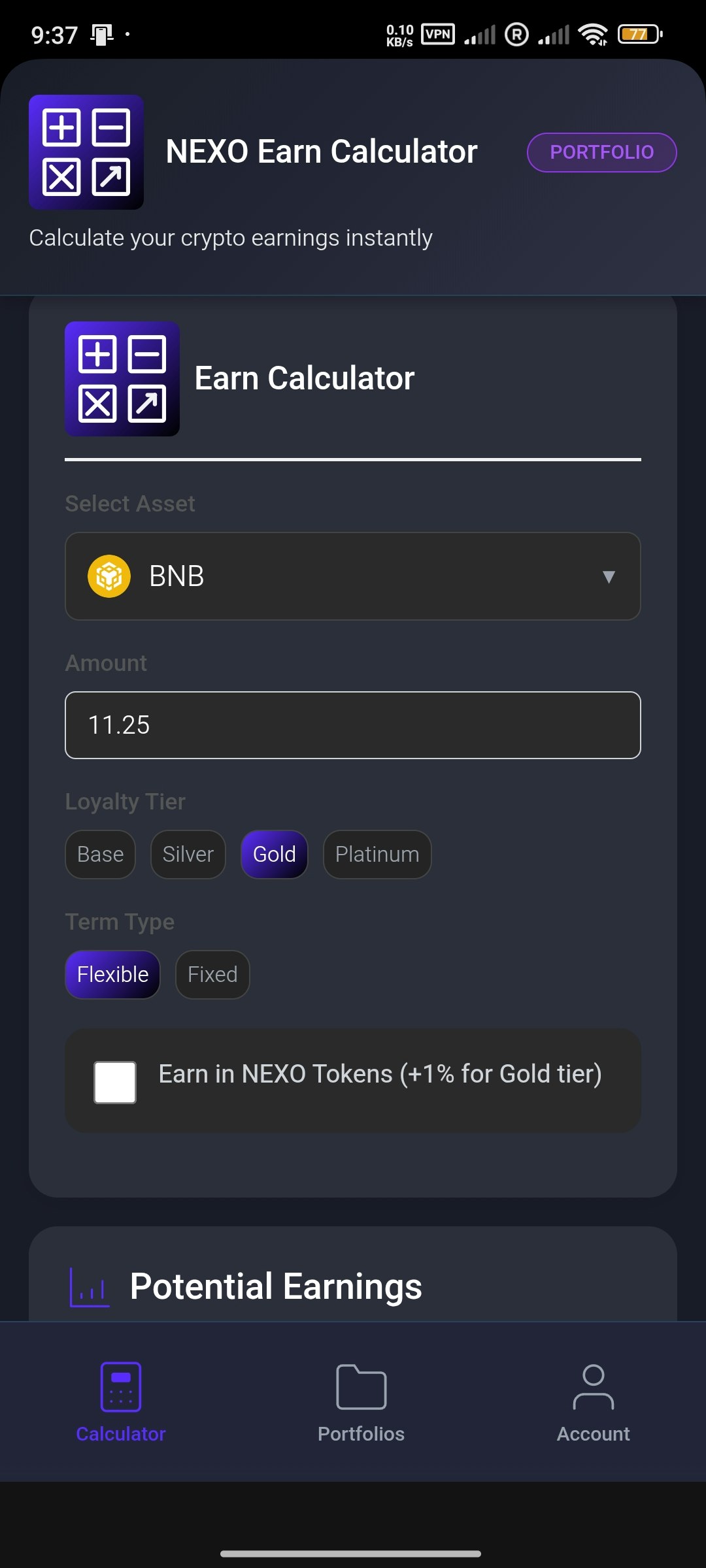Click the Earn Calculator card icon
This screenshot has width=706, height=1568.
click(122, 378)
